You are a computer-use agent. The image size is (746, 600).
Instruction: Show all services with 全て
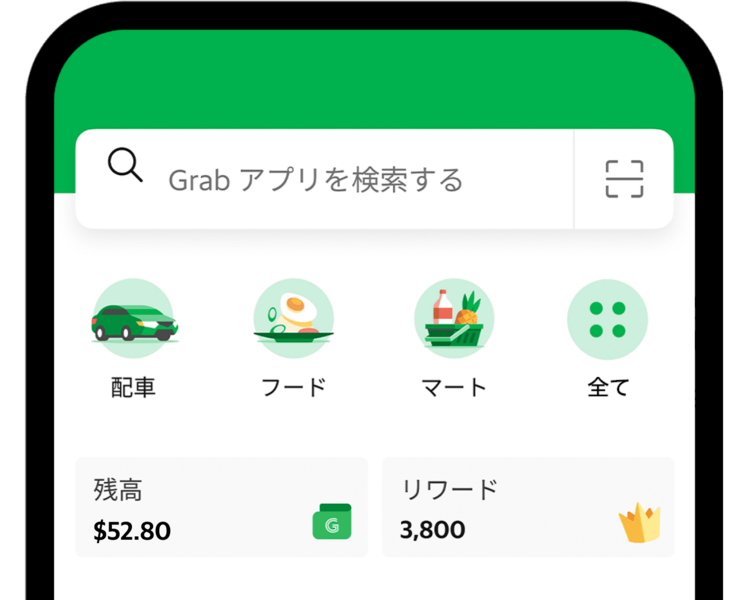point(607,320)
